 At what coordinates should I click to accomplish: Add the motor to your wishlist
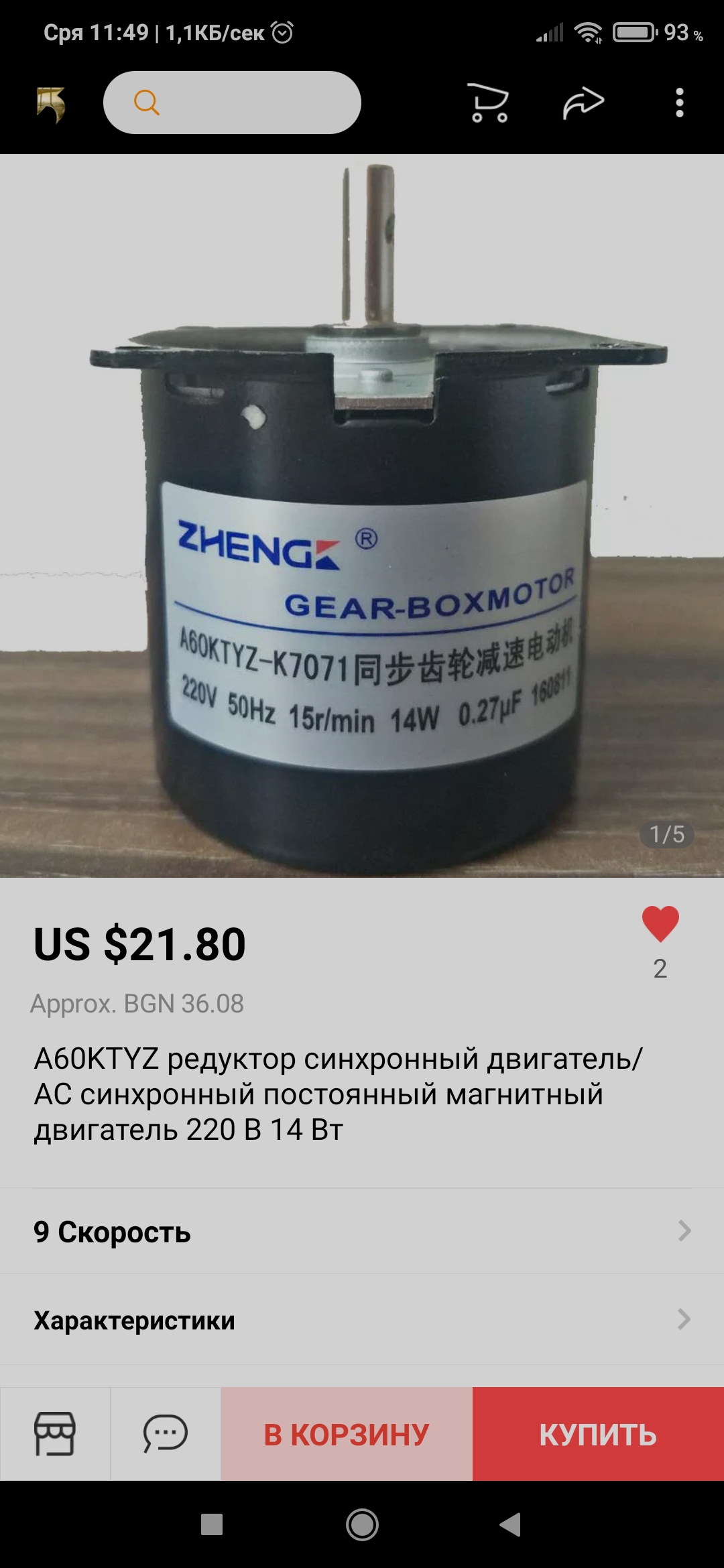tap(660, 924)
